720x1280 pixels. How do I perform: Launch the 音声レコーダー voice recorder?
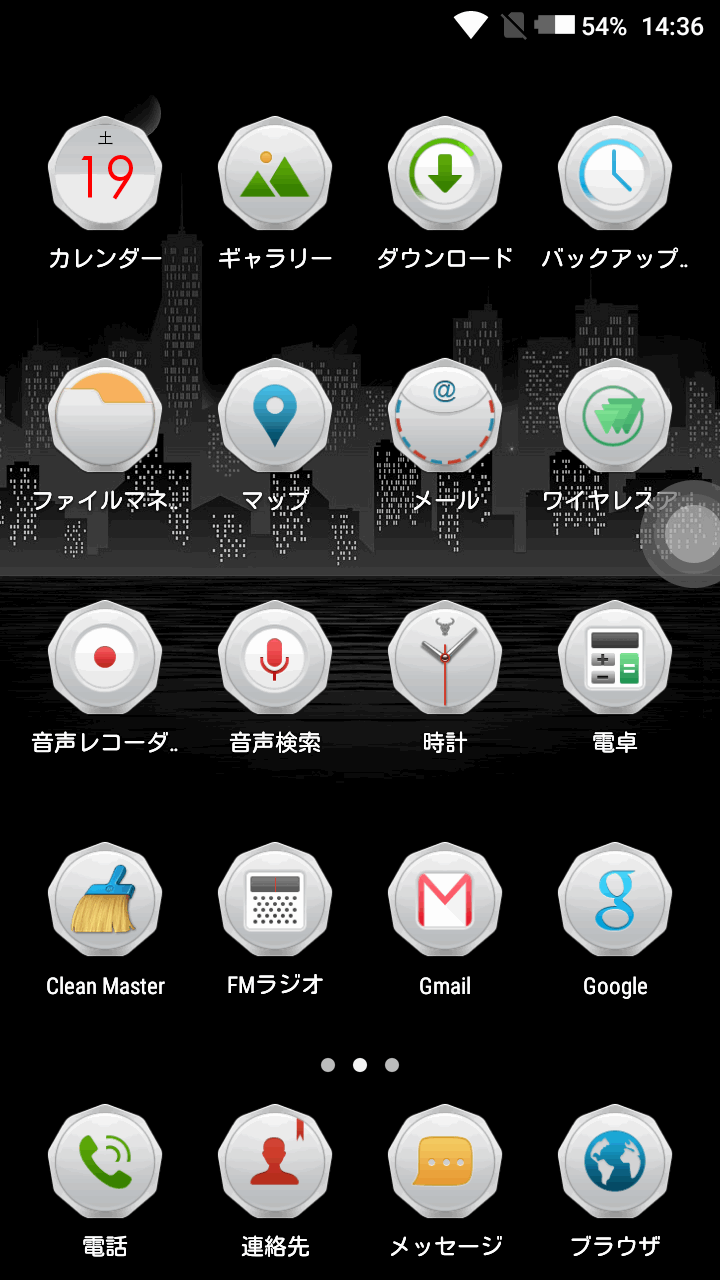tap(105, 659)
